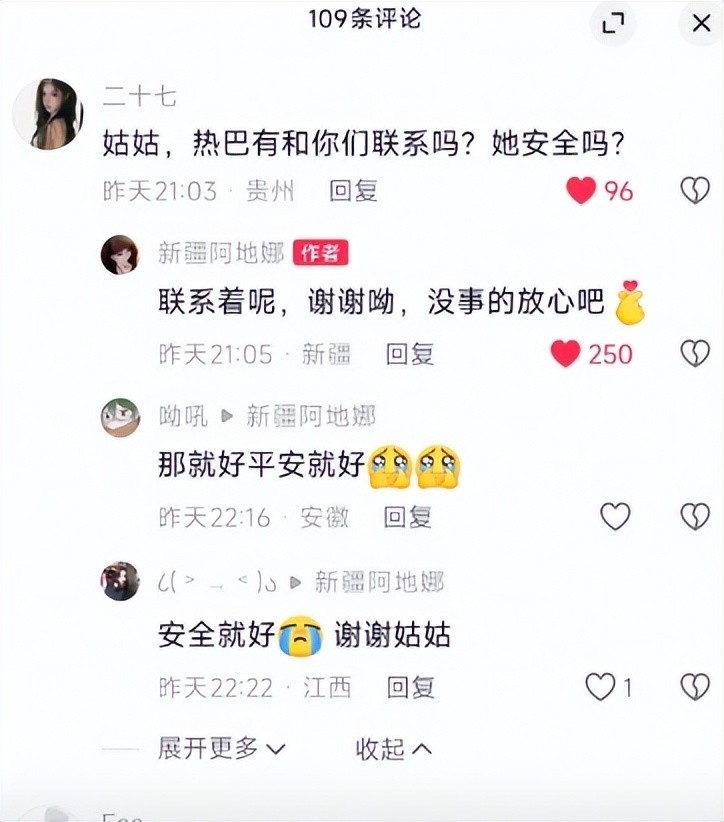Expand comments panel to full screen
The height and width of the screenshot is (822, 724).
pos(612,22)
